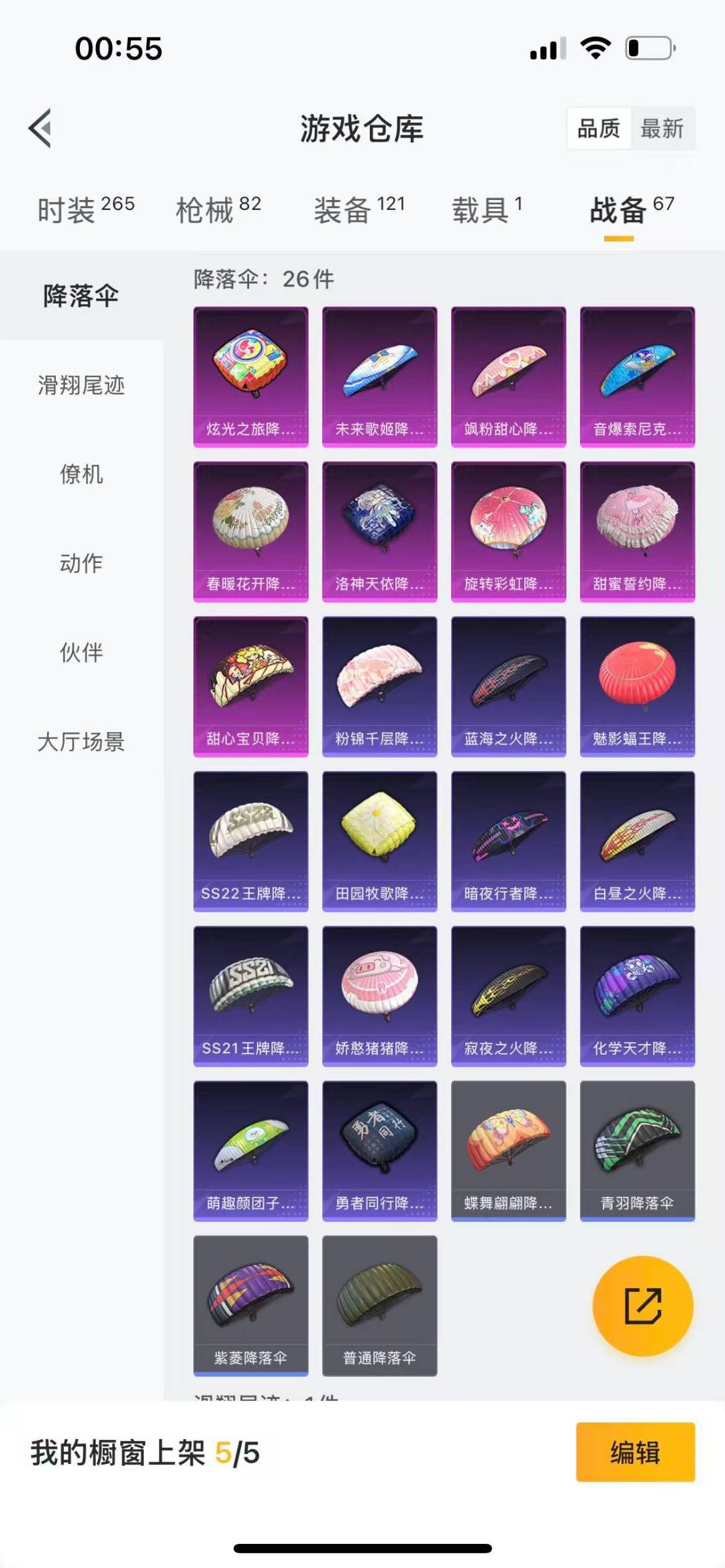
Task: Select 伙伴 category
Action: [x=81, y=652]
